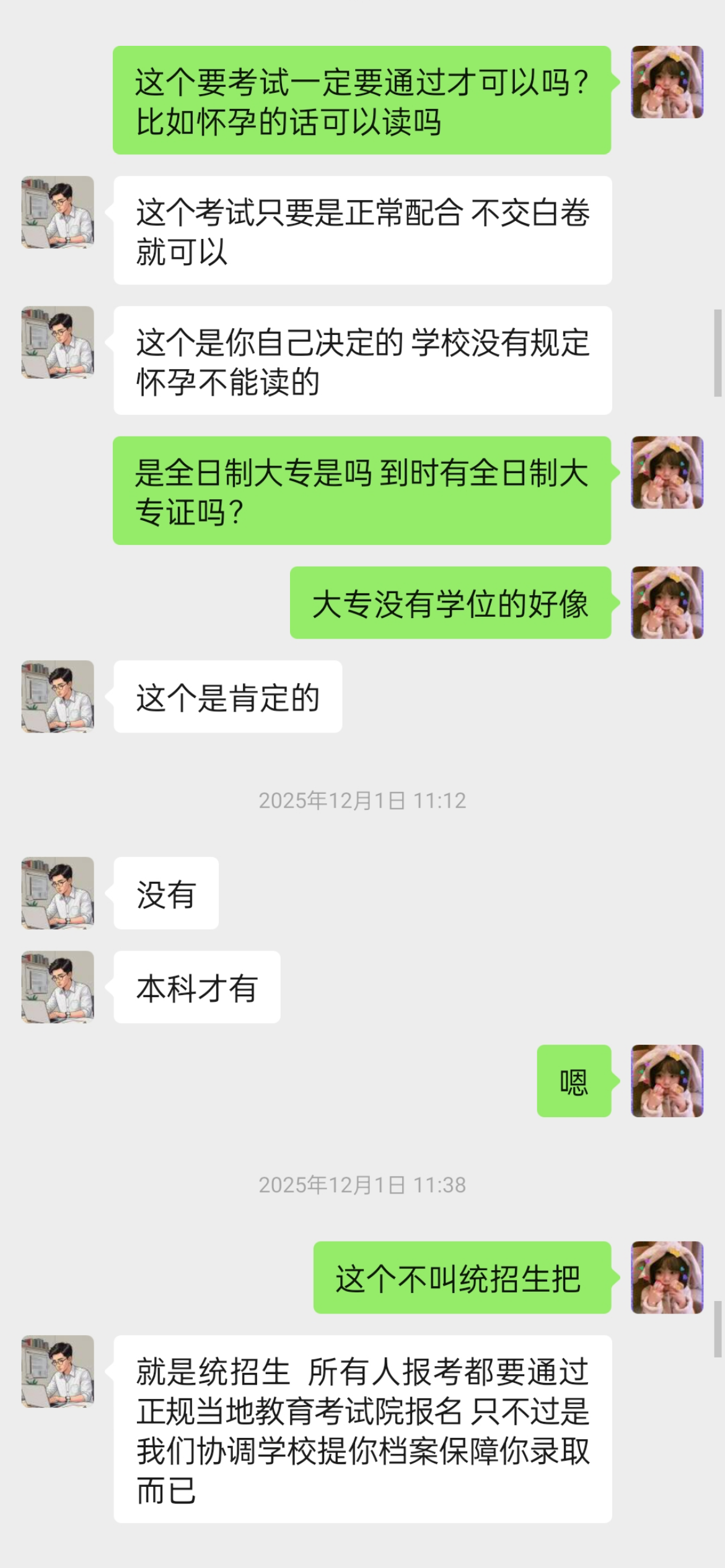Click the message "学校没有规定怀孕不能读的"
The image size is (725, 1568).
click(x=361, y=360)
